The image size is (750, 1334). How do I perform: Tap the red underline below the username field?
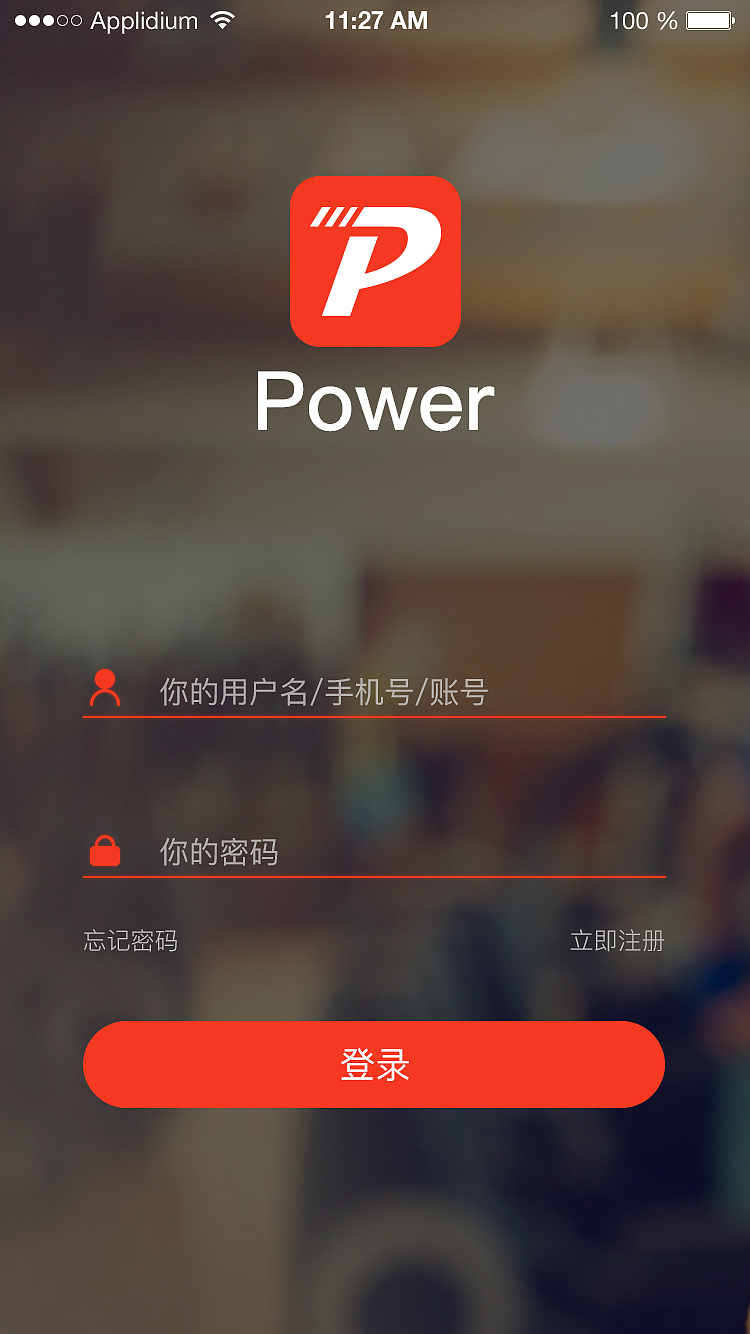375,716
